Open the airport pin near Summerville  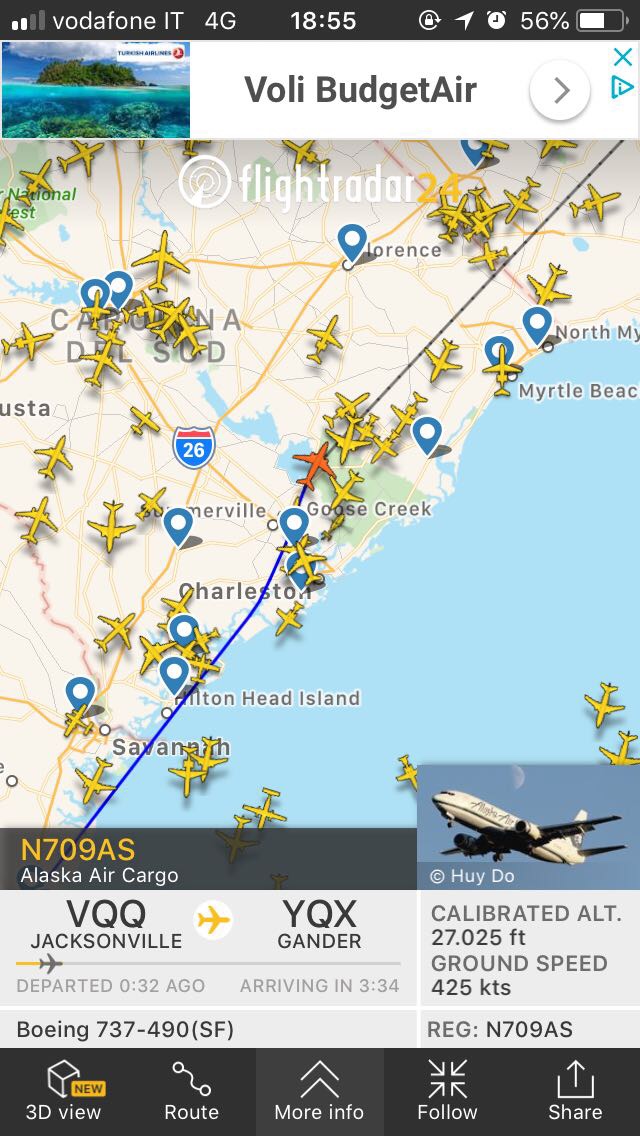pos(178,526)
